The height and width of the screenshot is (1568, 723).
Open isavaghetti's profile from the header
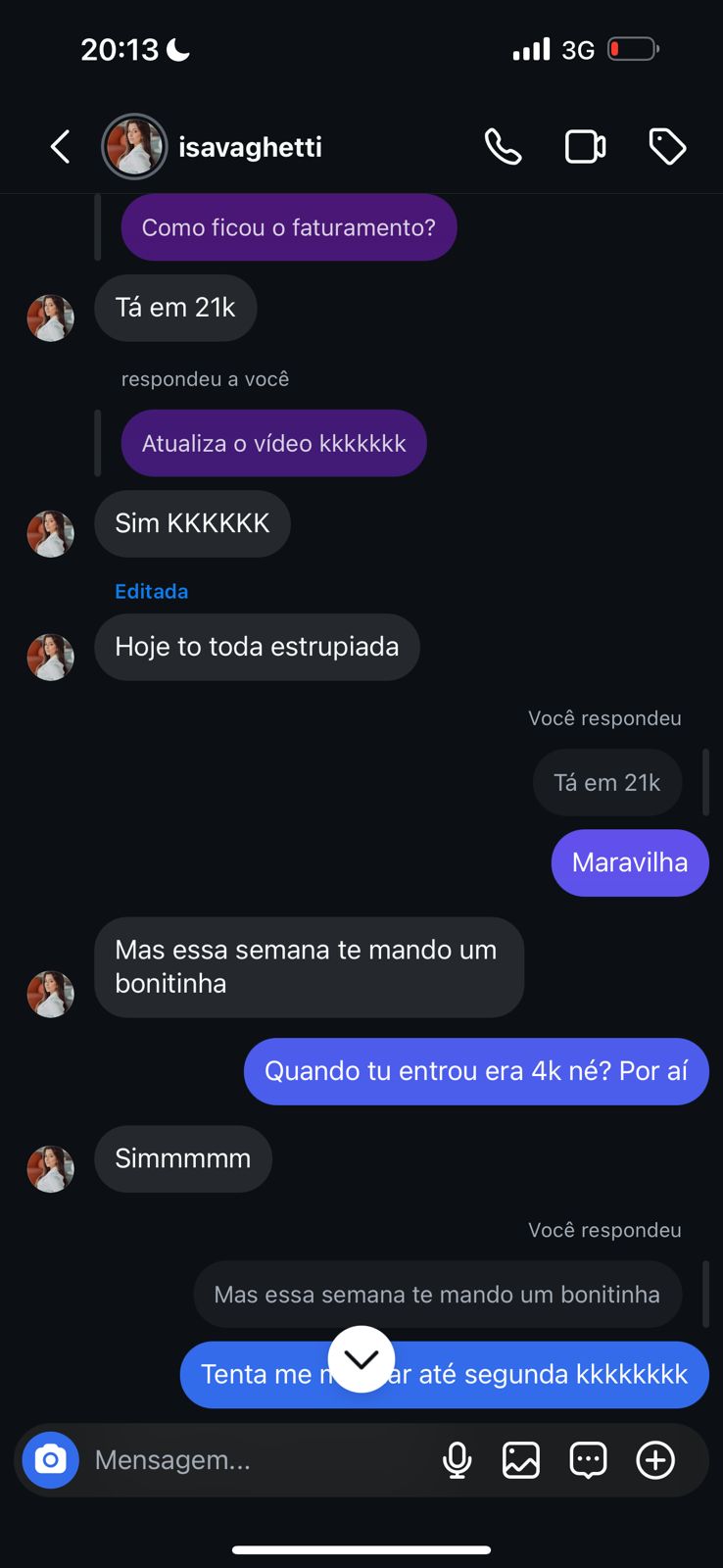click(x=249, y=147)
